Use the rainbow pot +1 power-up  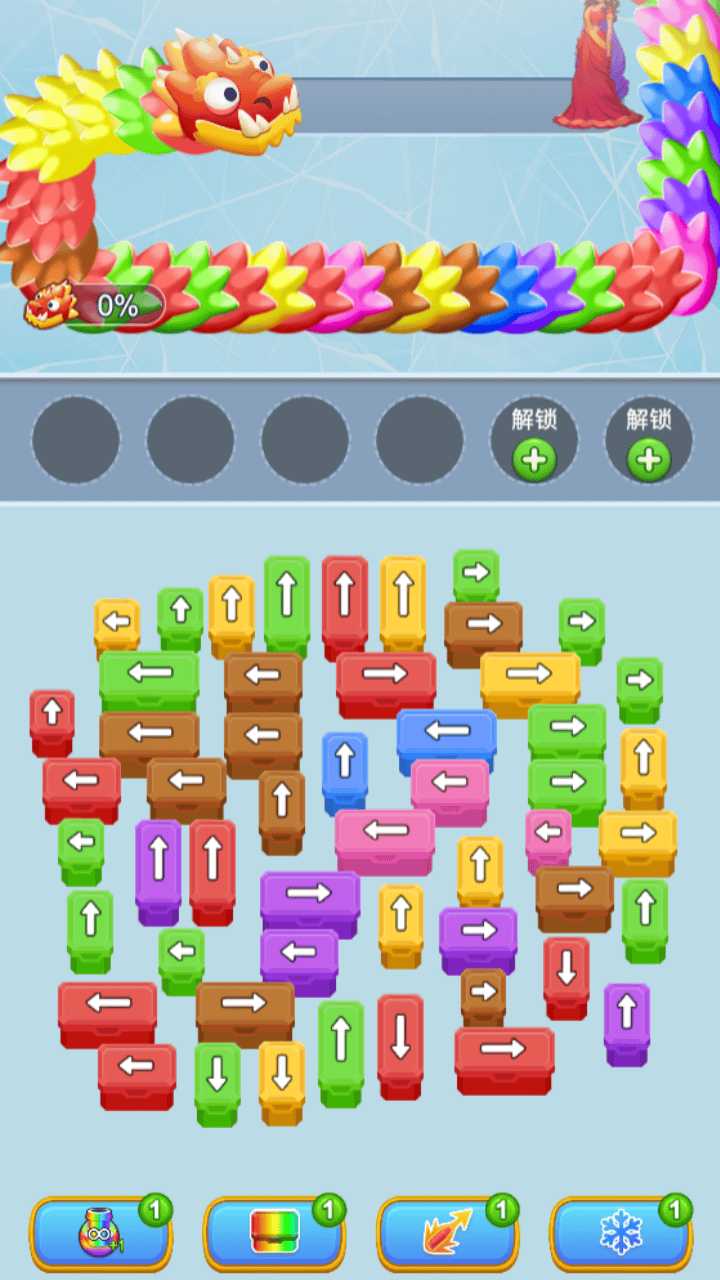point(100,1232)
